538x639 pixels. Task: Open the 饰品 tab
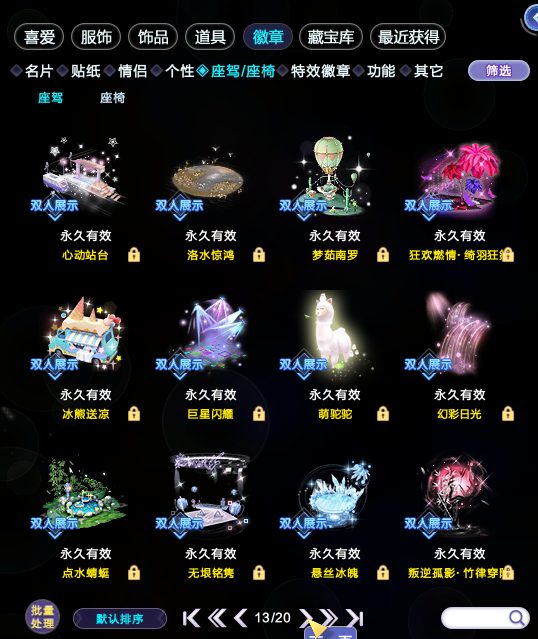point(153,37)
